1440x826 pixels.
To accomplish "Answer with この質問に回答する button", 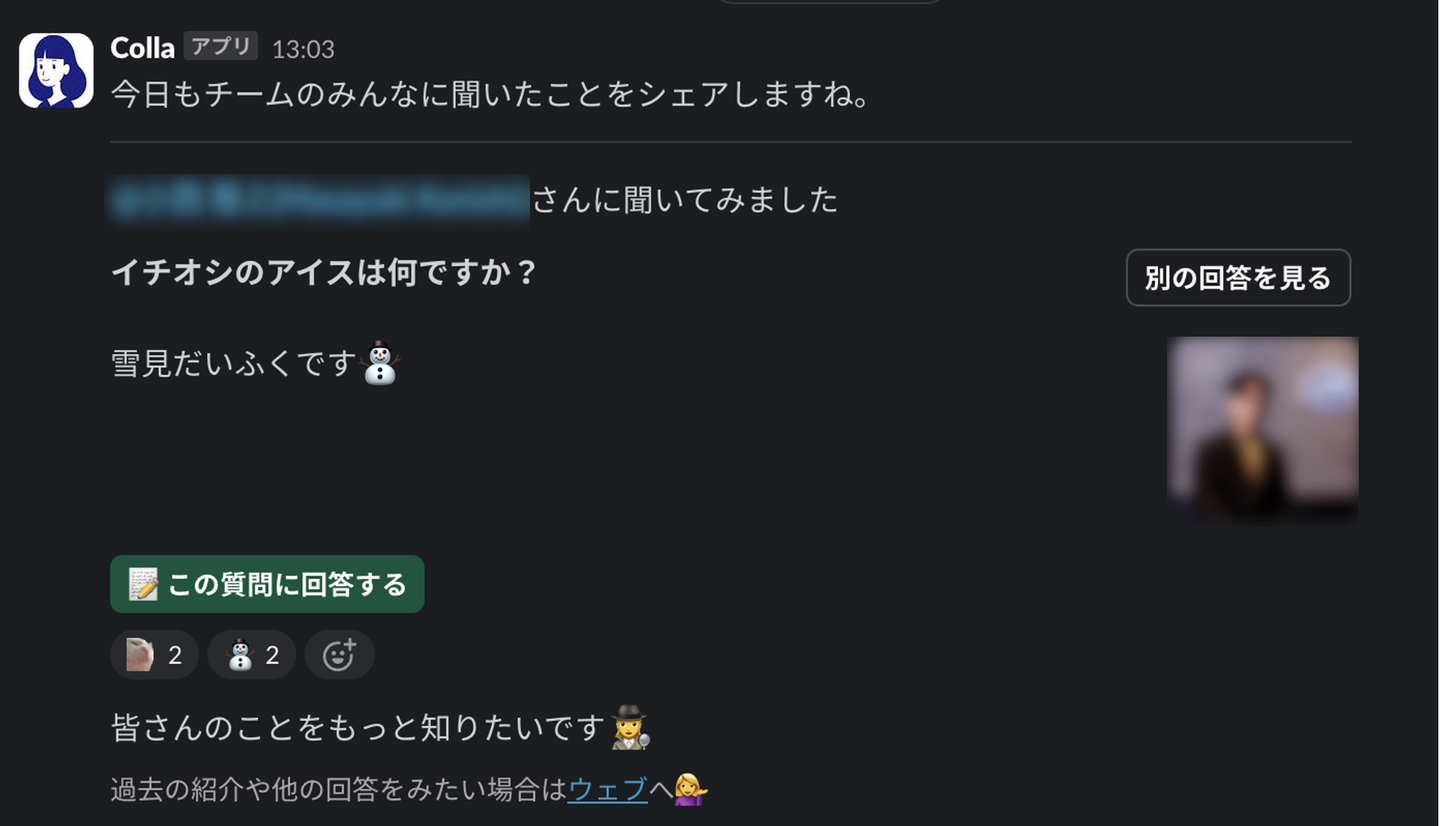I will (x=267, y=584).
